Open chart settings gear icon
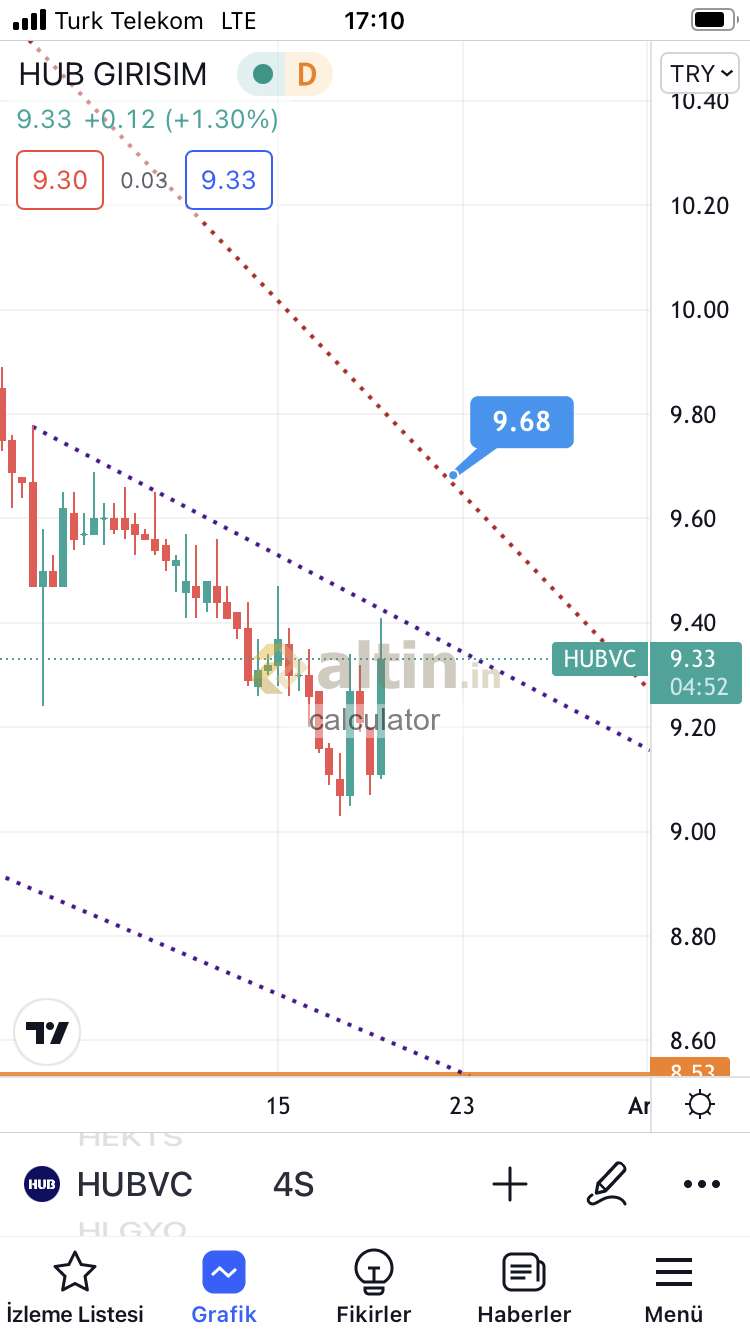The height and width of the screenshot is (1334, 750). [700, 1105]
